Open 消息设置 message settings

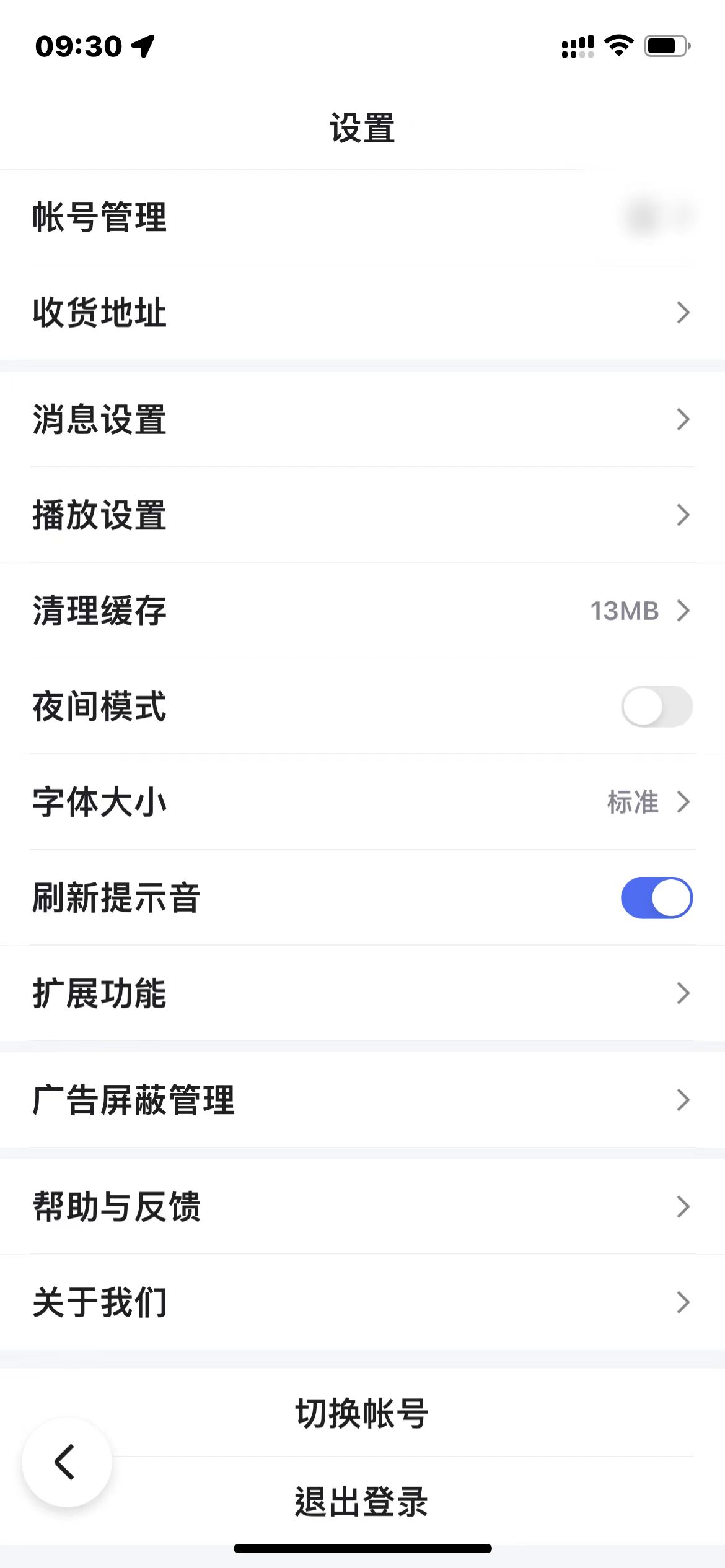click(362, 420)
